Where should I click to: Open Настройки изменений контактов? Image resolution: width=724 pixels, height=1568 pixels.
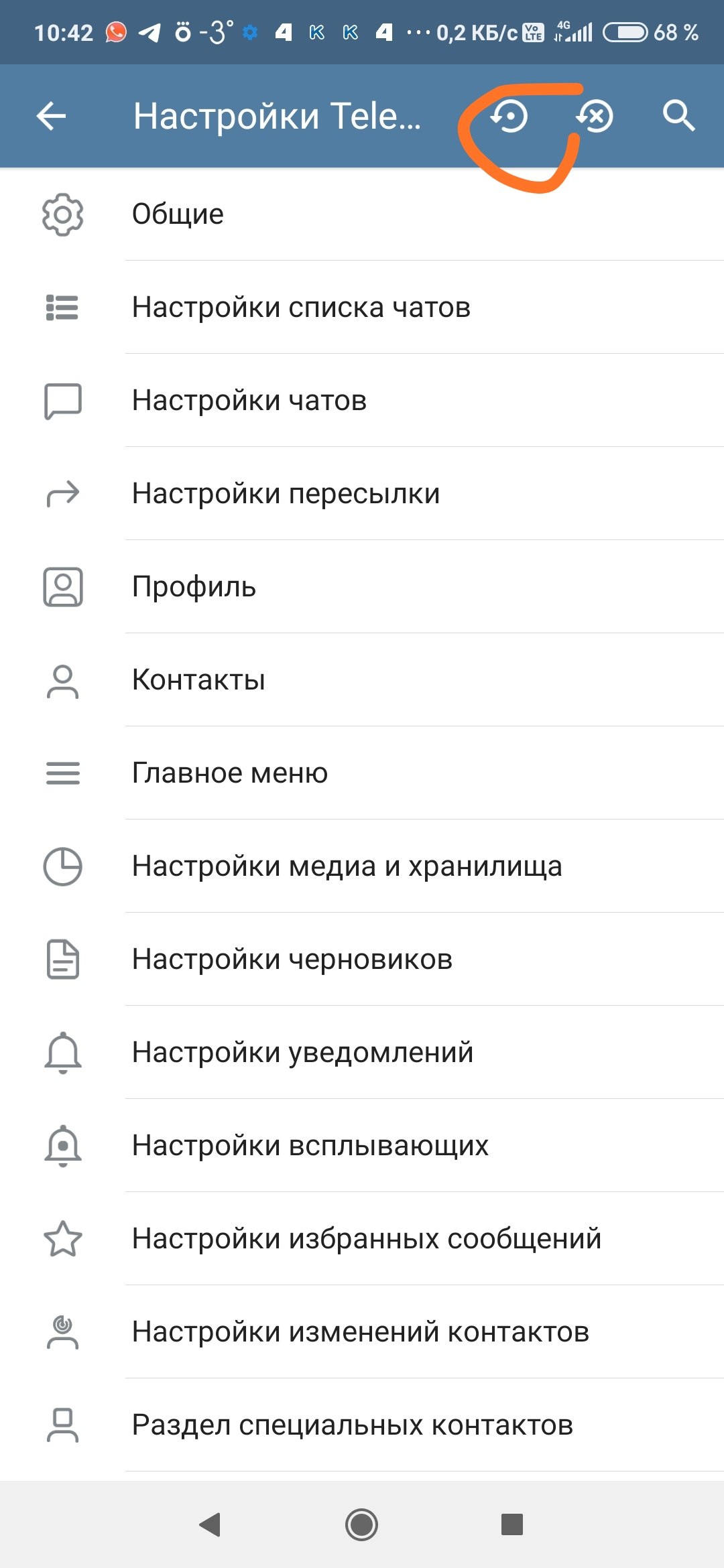tap(362, 1332)
